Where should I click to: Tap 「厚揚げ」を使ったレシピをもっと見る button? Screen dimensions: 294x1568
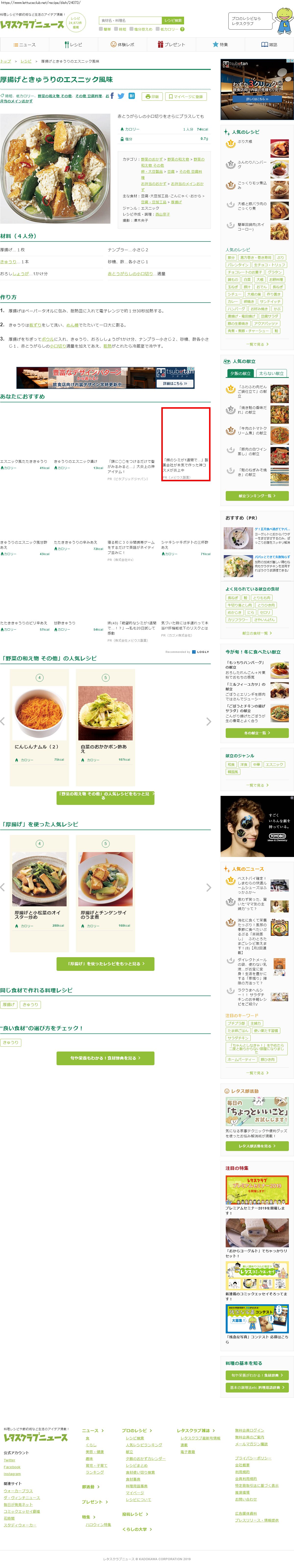pos(105,964)
